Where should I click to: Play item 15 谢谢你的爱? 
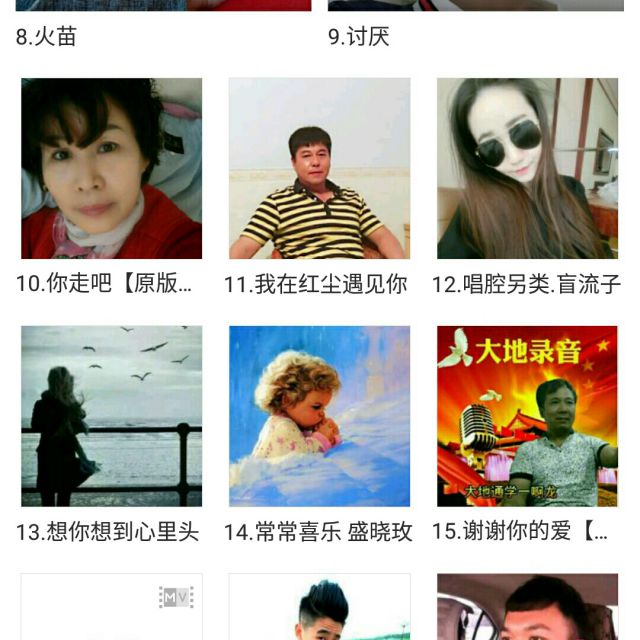tap(527, 416)
